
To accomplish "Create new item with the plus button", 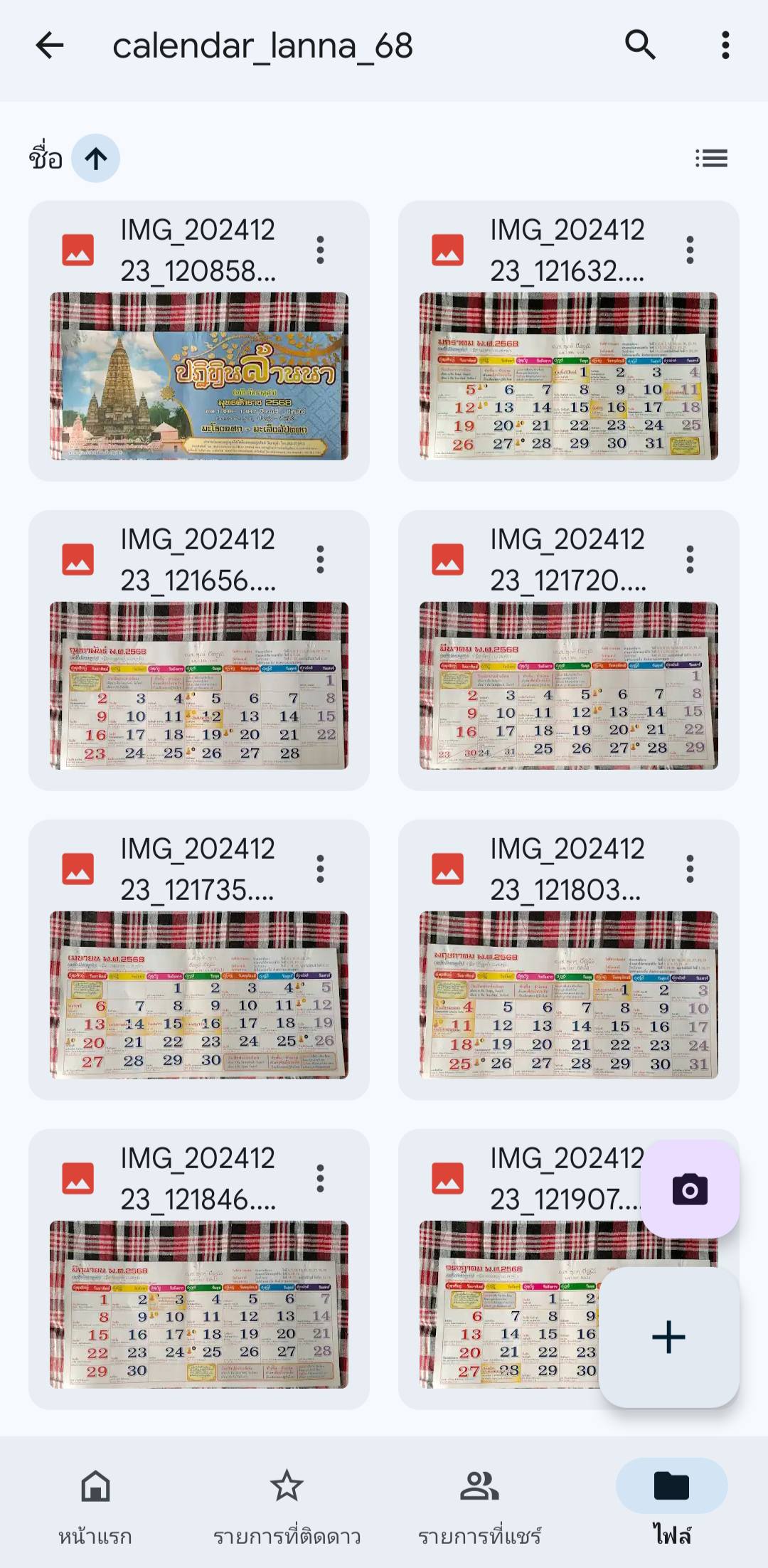I will tap(668, 1337).
